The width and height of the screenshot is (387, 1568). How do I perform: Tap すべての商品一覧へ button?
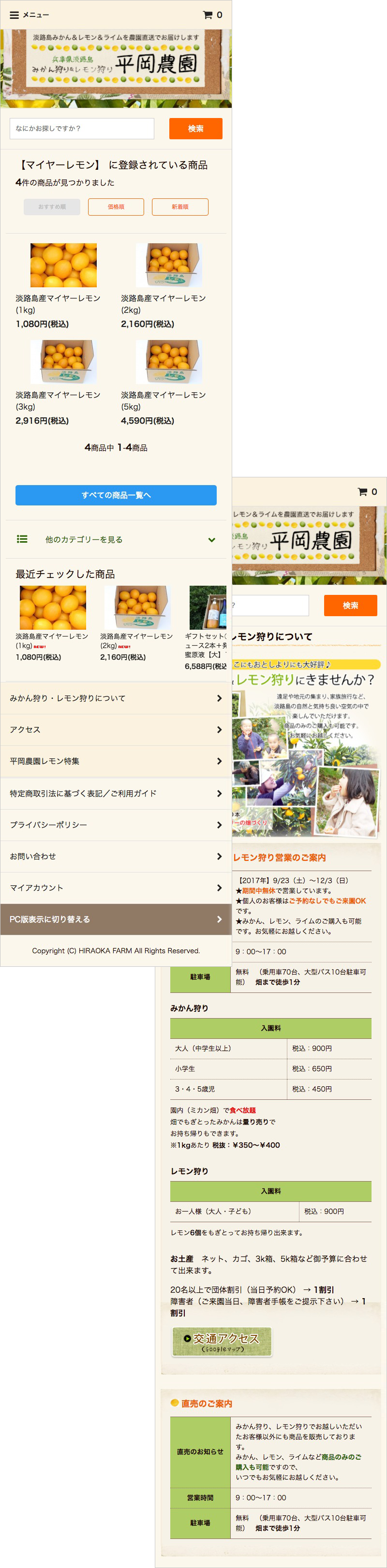[116, 495]
